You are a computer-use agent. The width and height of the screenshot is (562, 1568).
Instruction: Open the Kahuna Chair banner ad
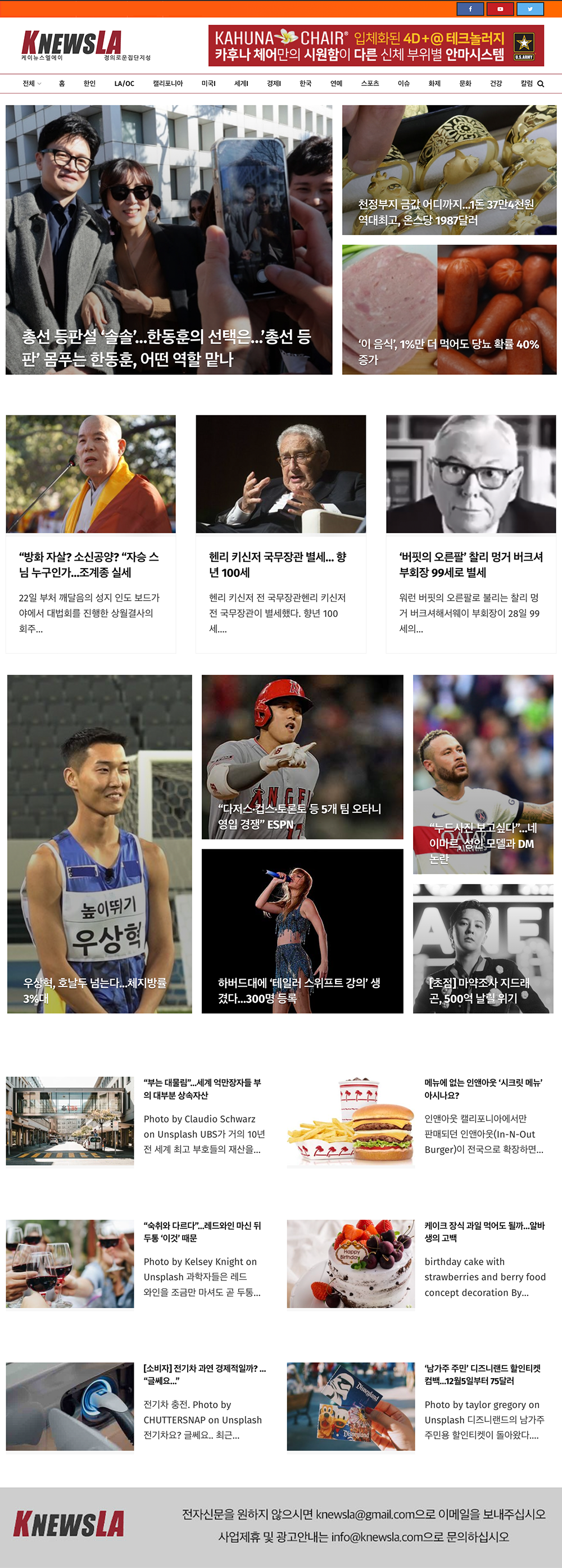[x=375, y=46]
